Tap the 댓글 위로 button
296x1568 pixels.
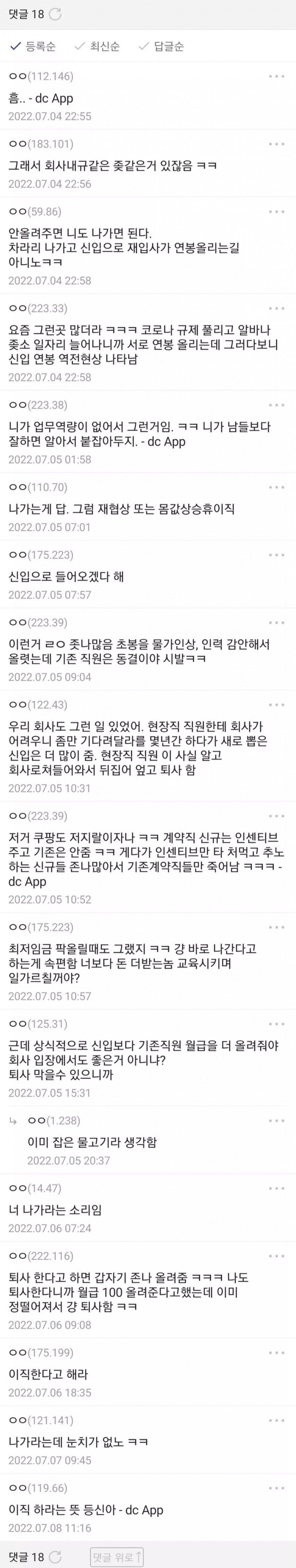point(116,1552)
